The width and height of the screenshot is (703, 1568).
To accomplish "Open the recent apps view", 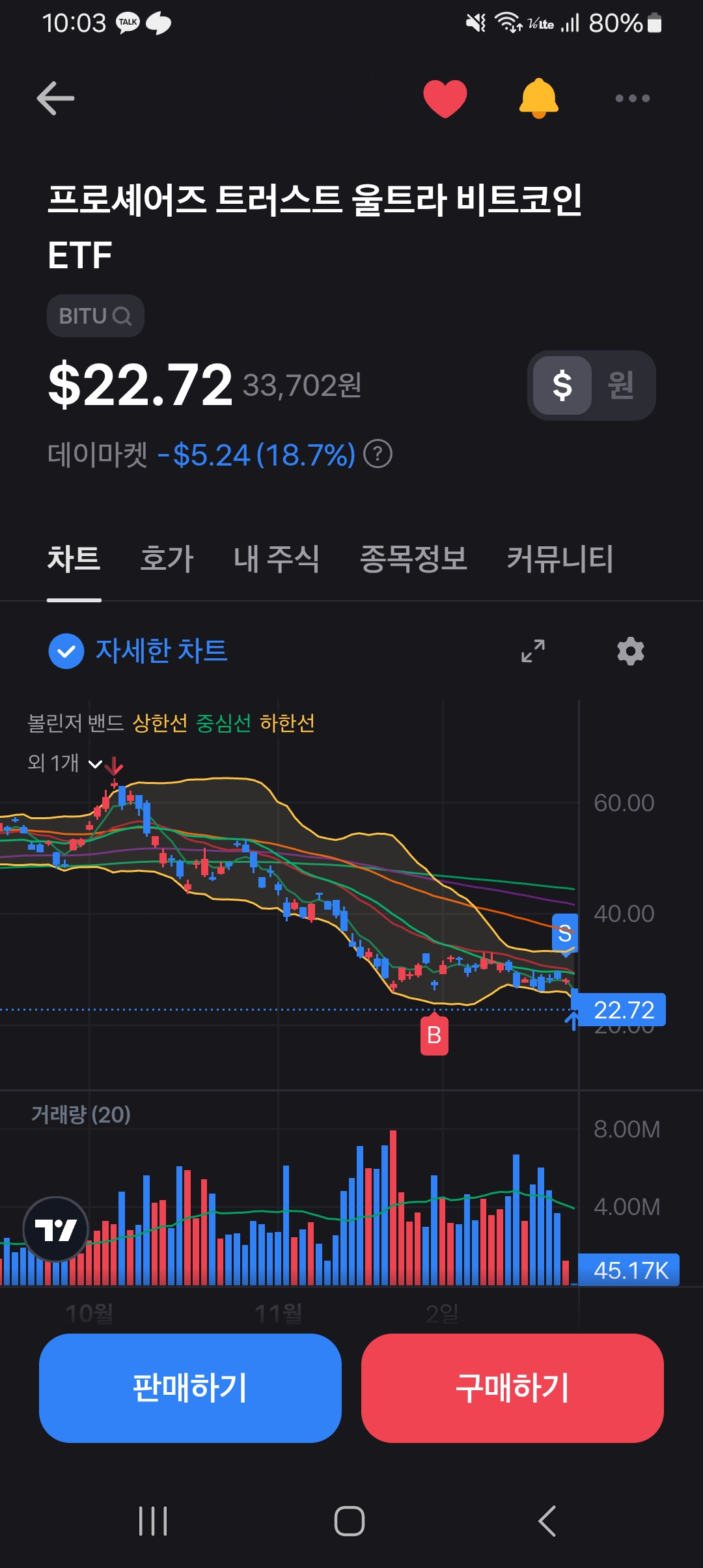I will tap(153, 1521).
